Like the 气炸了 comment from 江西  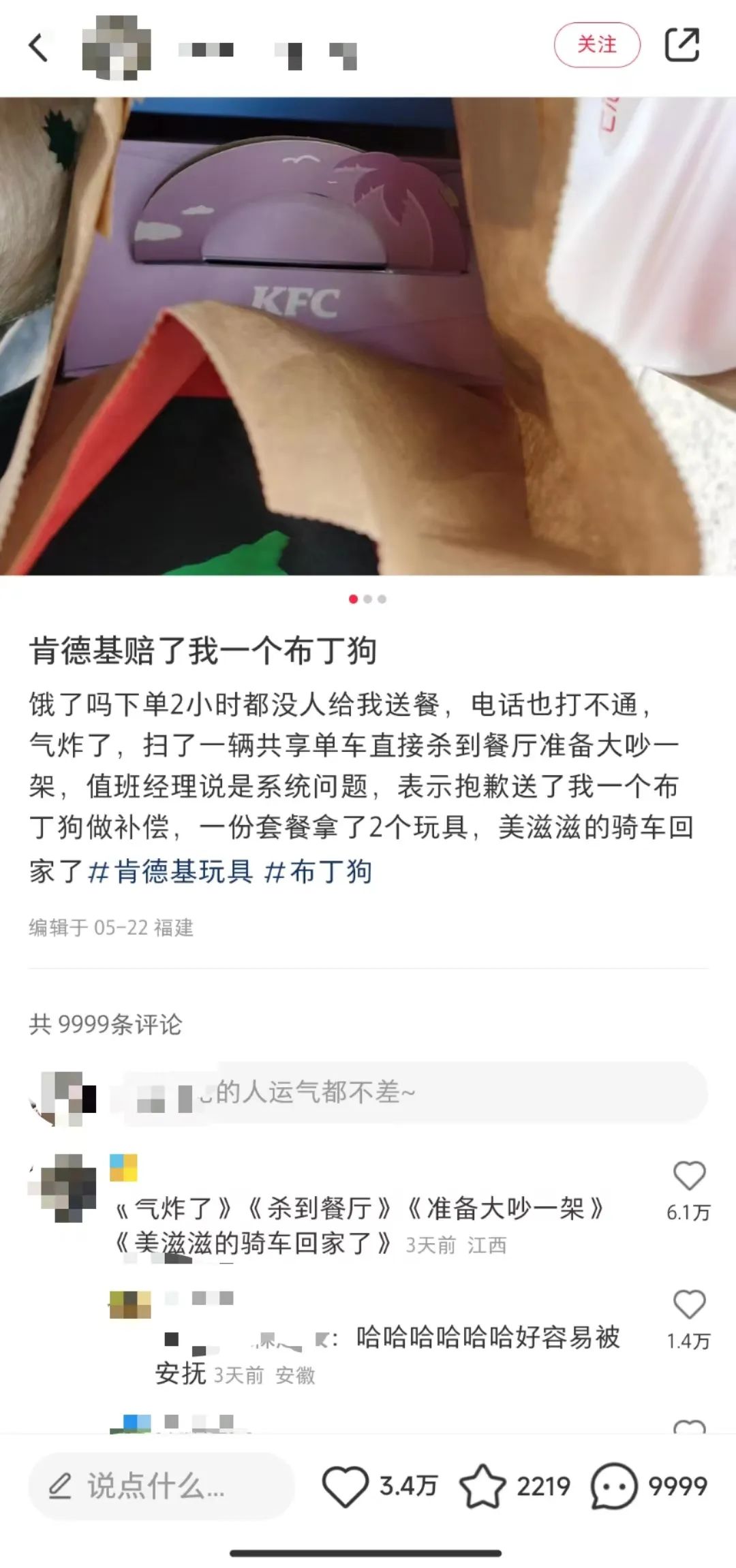pos(689,1176)
